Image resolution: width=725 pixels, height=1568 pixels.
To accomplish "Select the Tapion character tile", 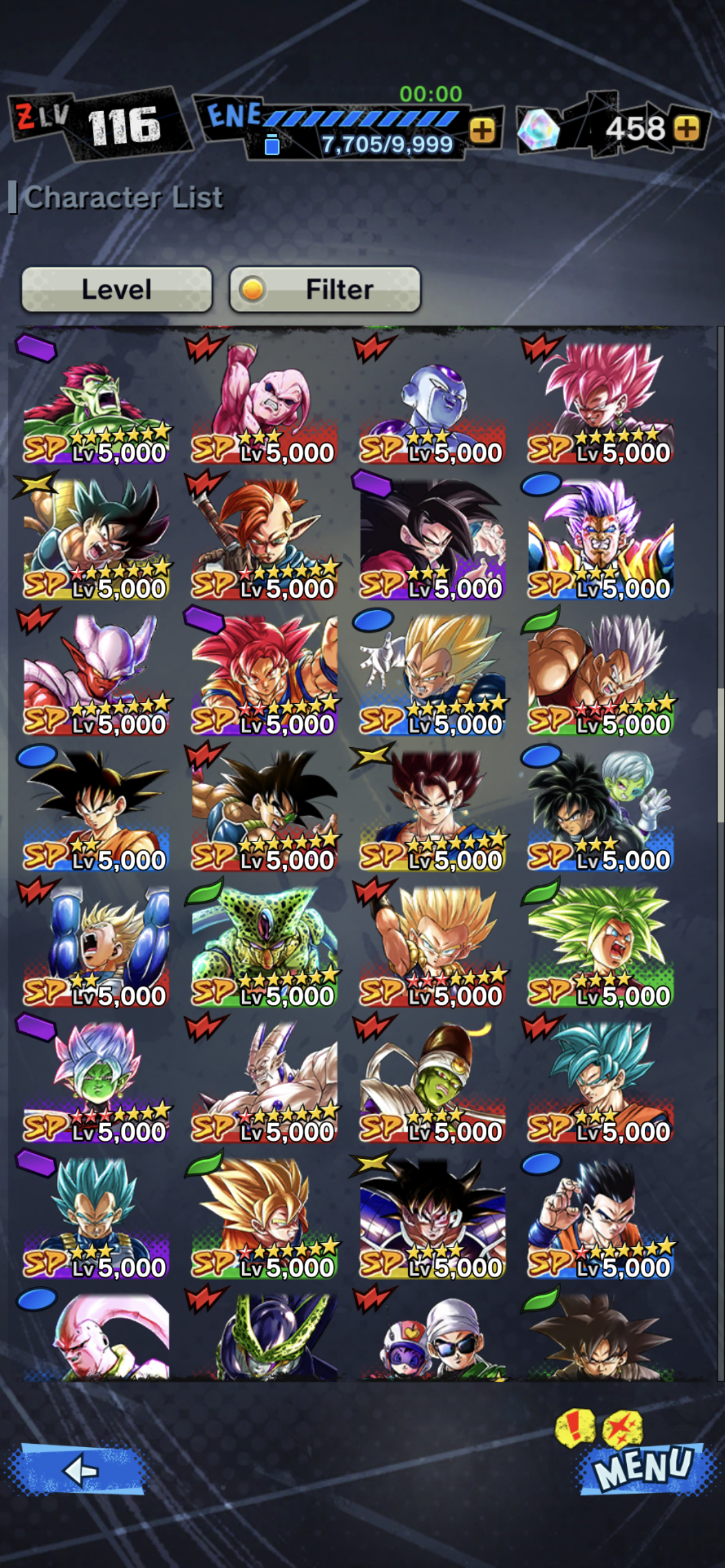I will tap(264, 537).
